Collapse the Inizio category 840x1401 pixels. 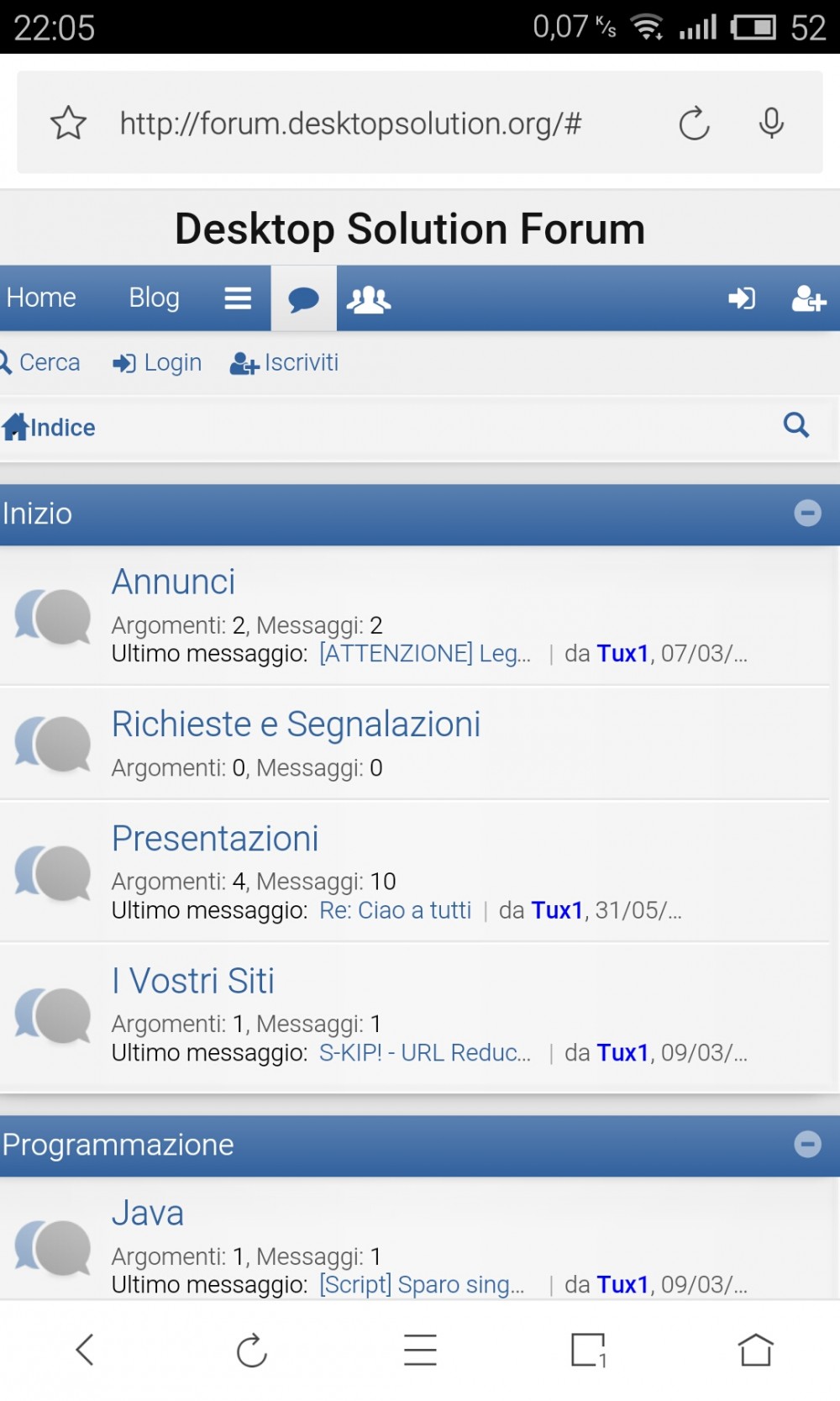[x=807, y=513]
